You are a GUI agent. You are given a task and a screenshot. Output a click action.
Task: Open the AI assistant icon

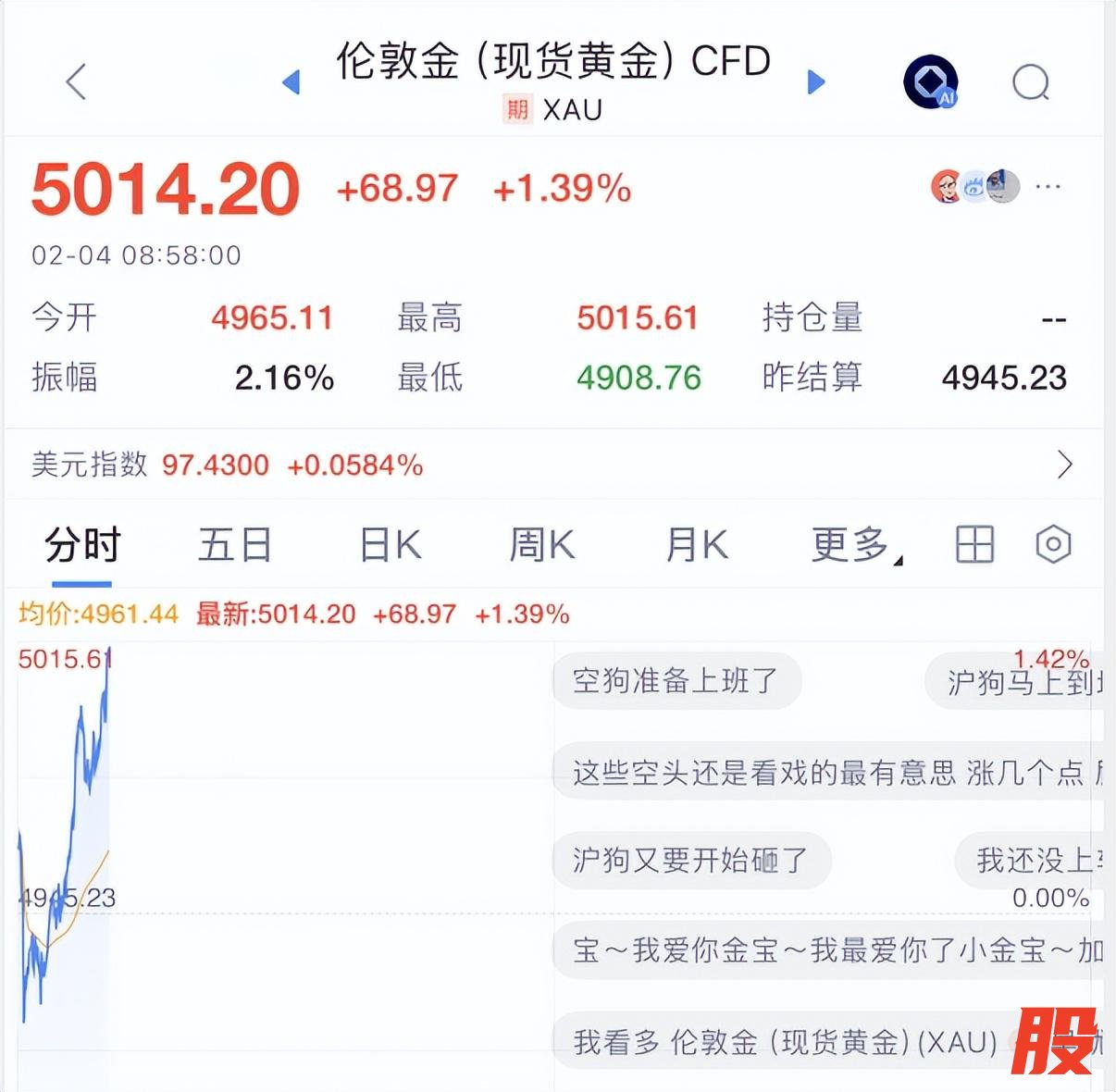[x=930, y=82]
